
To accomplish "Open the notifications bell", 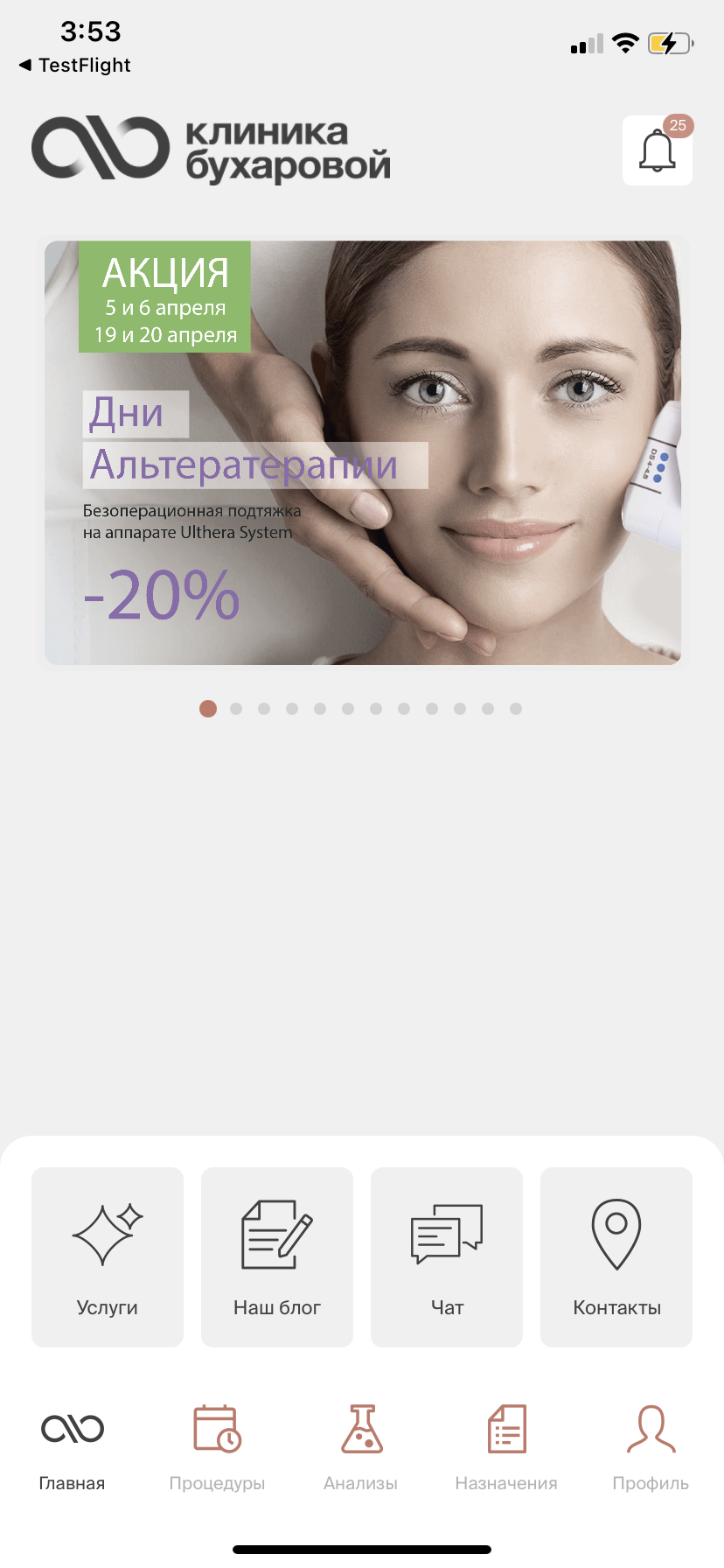I will [x=657, y=150].
